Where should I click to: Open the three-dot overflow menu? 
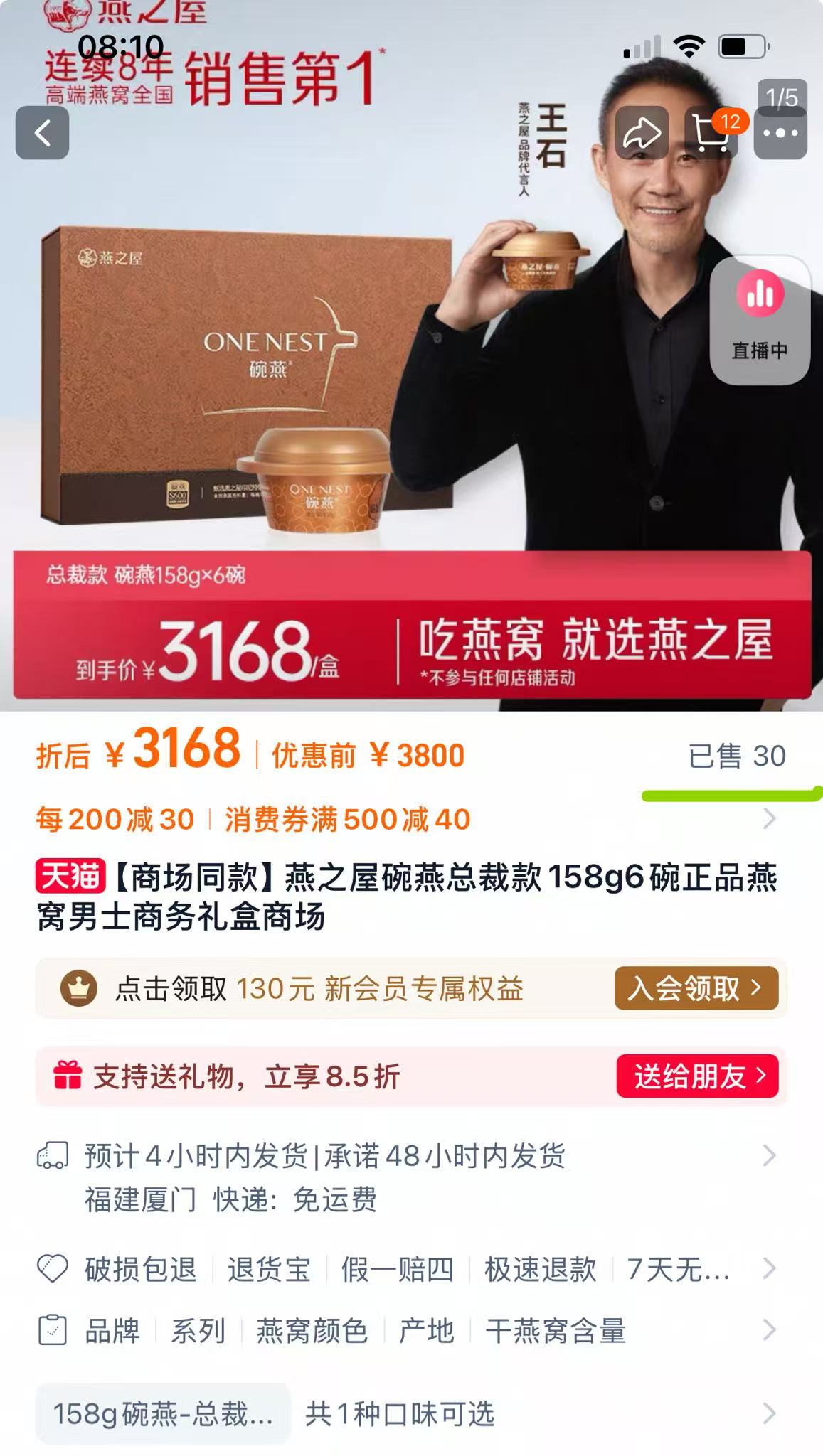(x=780, y=133)
